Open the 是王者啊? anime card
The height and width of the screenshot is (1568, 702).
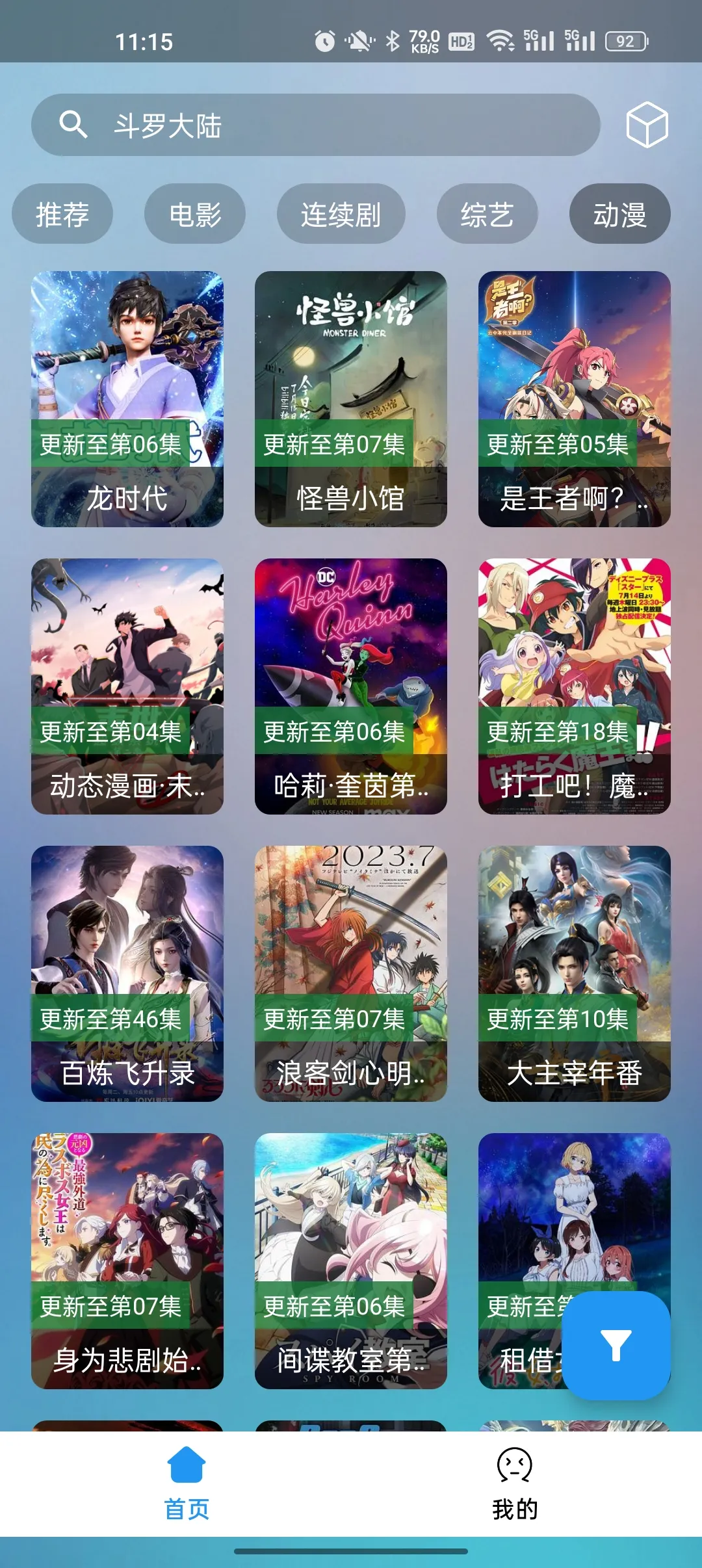coord(575,399)
